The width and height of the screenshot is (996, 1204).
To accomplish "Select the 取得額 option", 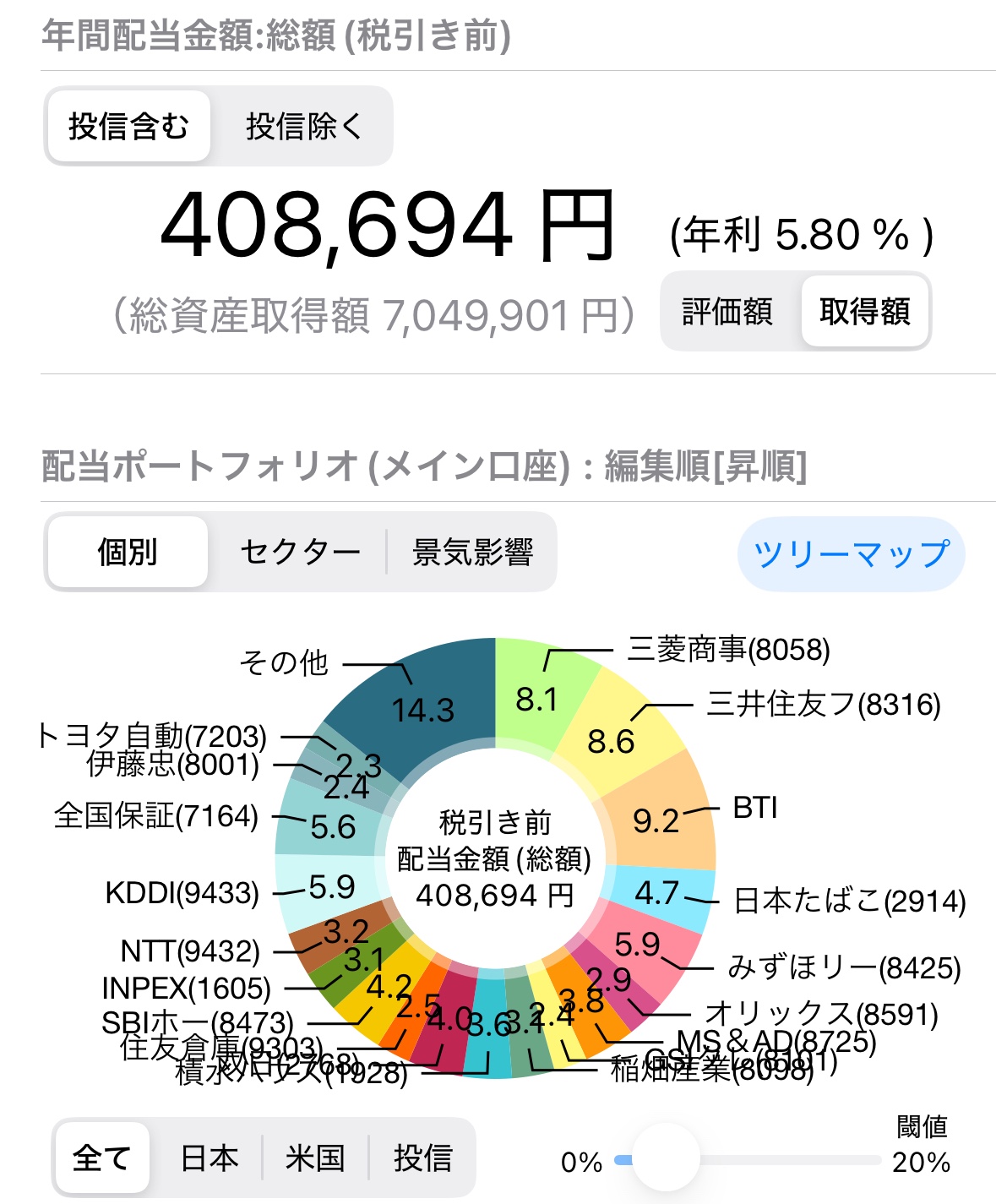I will tap(864, 311).
